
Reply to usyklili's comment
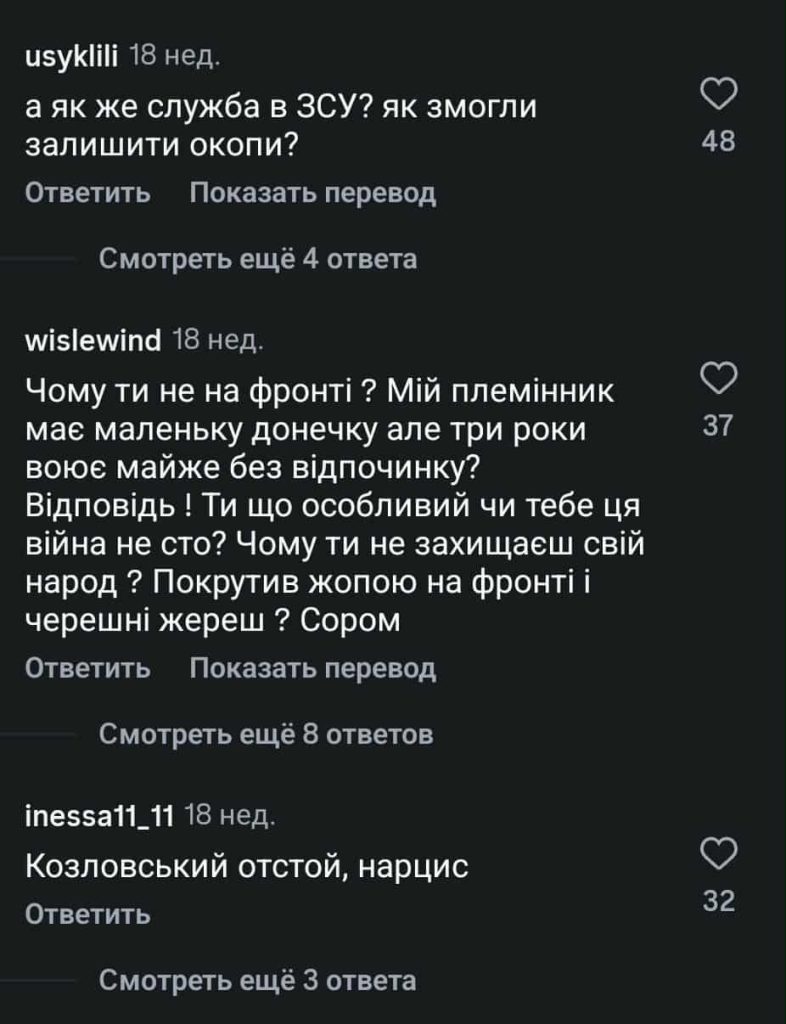tap(87, 193)
